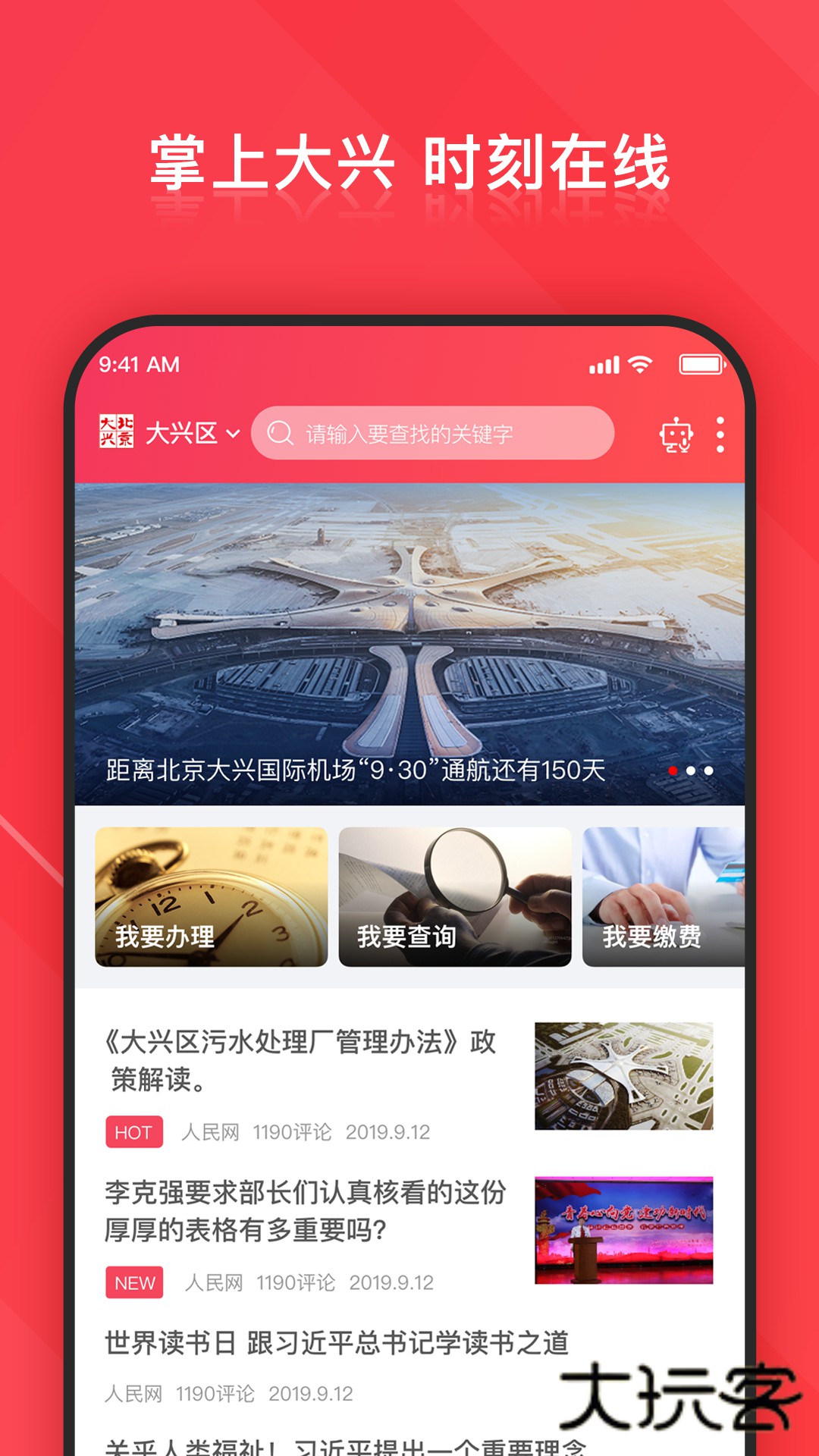Open the airport countdown banner story
This screenshot has width=819, height=1456.
pyautogui.click(x=353, y=770)
